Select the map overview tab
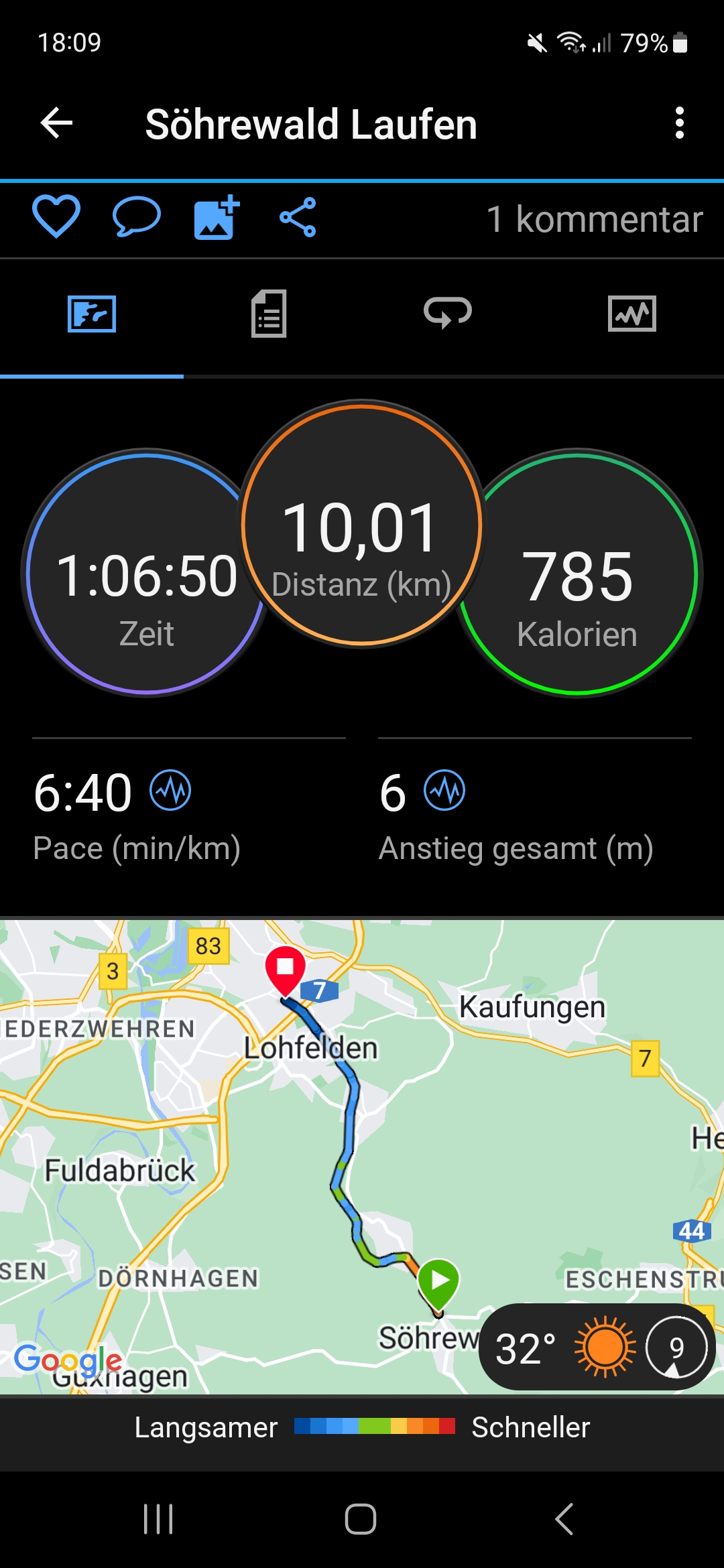The image size is (724, 1568). (x=92, y=314)
